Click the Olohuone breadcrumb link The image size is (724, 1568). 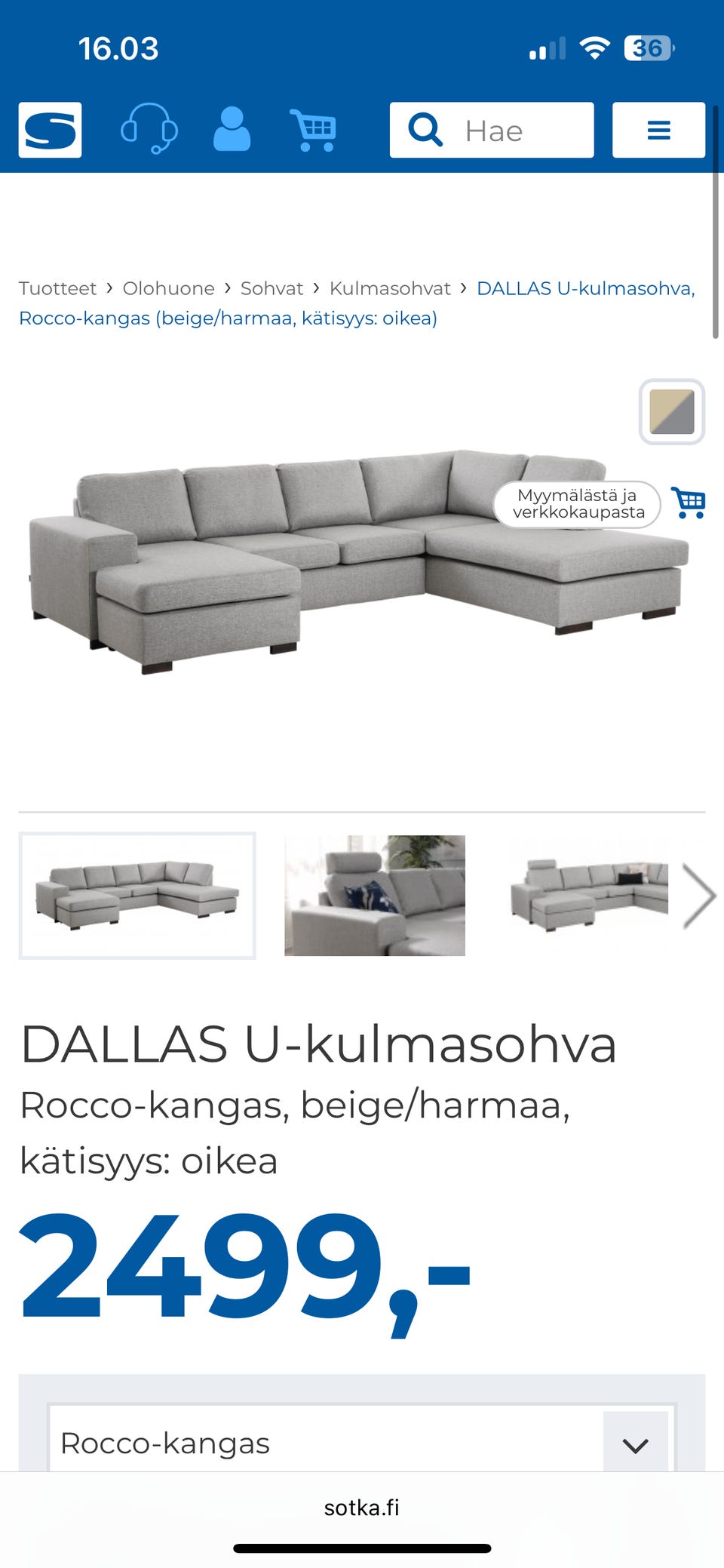(x=169, y=288)
